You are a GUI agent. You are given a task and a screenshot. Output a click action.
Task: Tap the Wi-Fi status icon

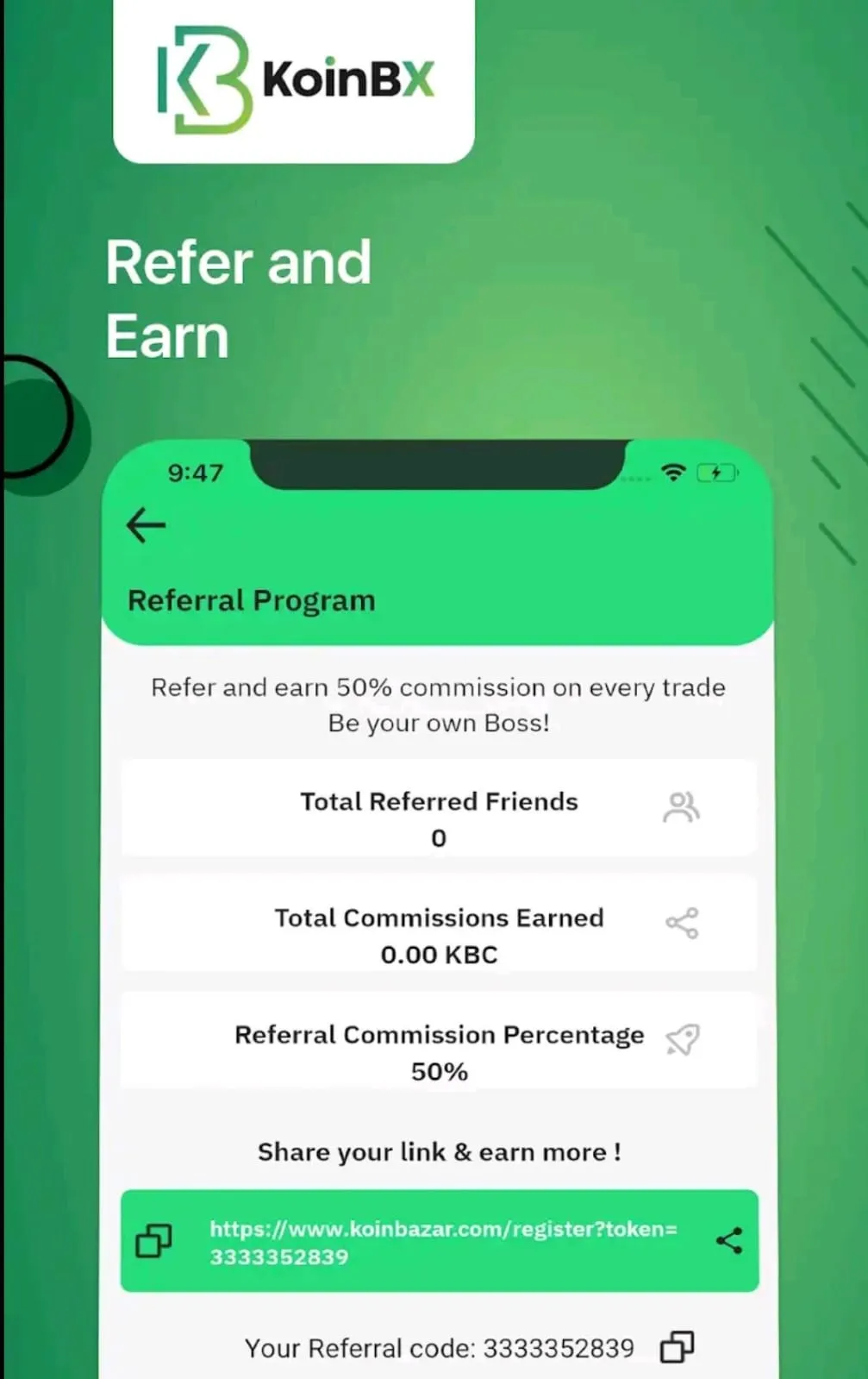(673, 473)
